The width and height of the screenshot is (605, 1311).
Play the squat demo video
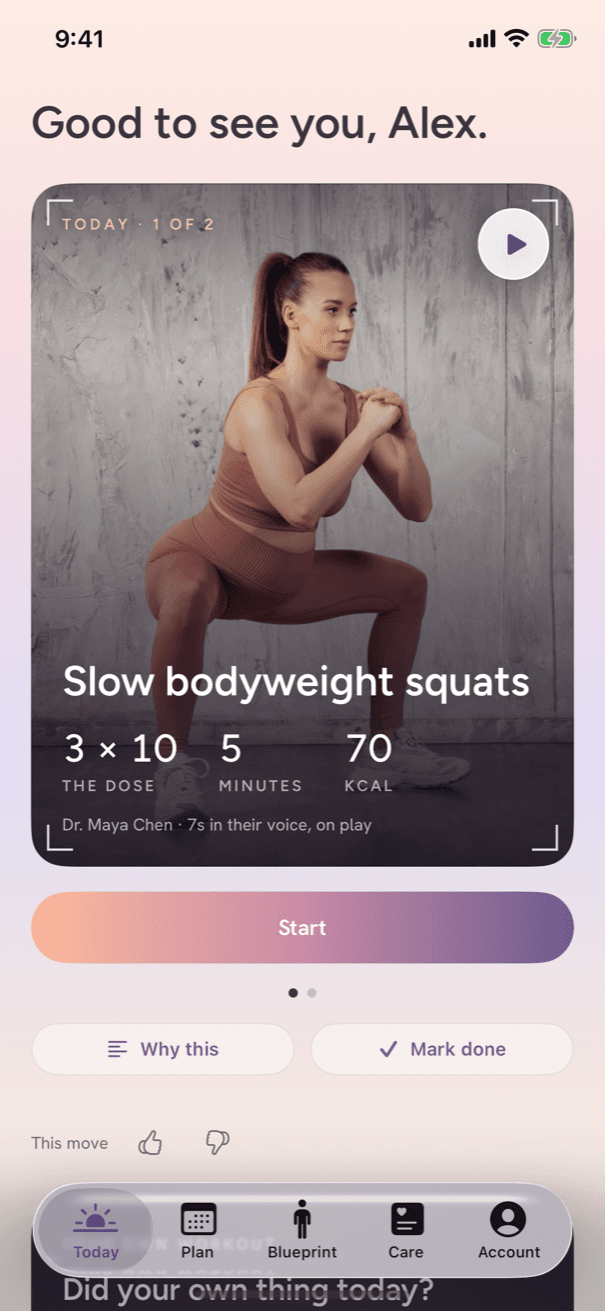point(513,244)
